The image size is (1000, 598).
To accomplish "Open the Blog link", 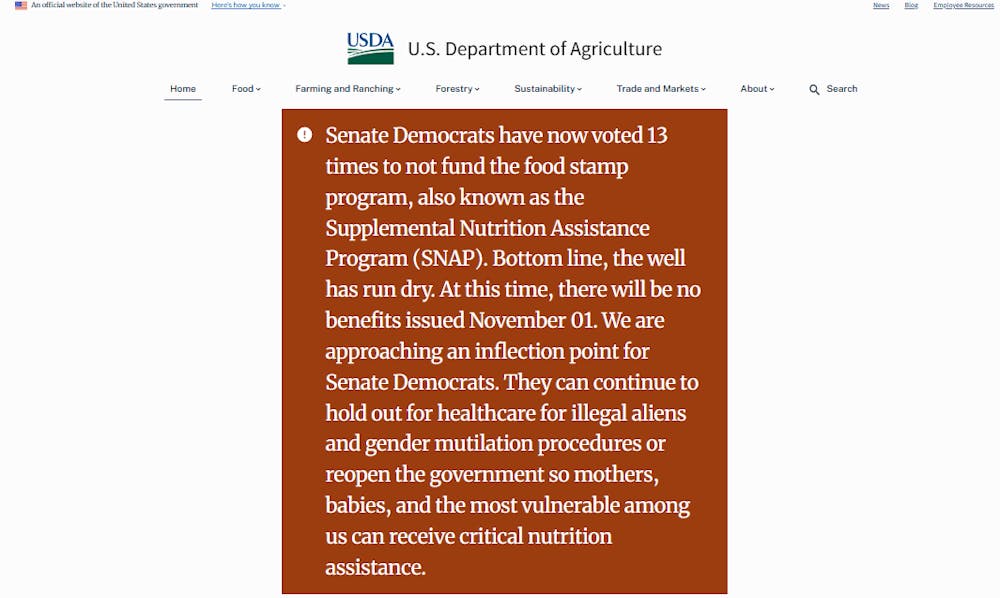I will 911,5.
